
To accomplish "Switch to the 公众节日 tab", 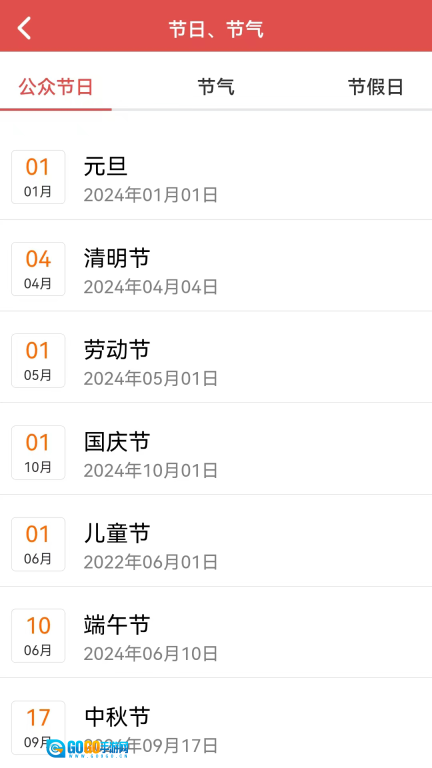I will pyautogui.click(x=56, y=87).
